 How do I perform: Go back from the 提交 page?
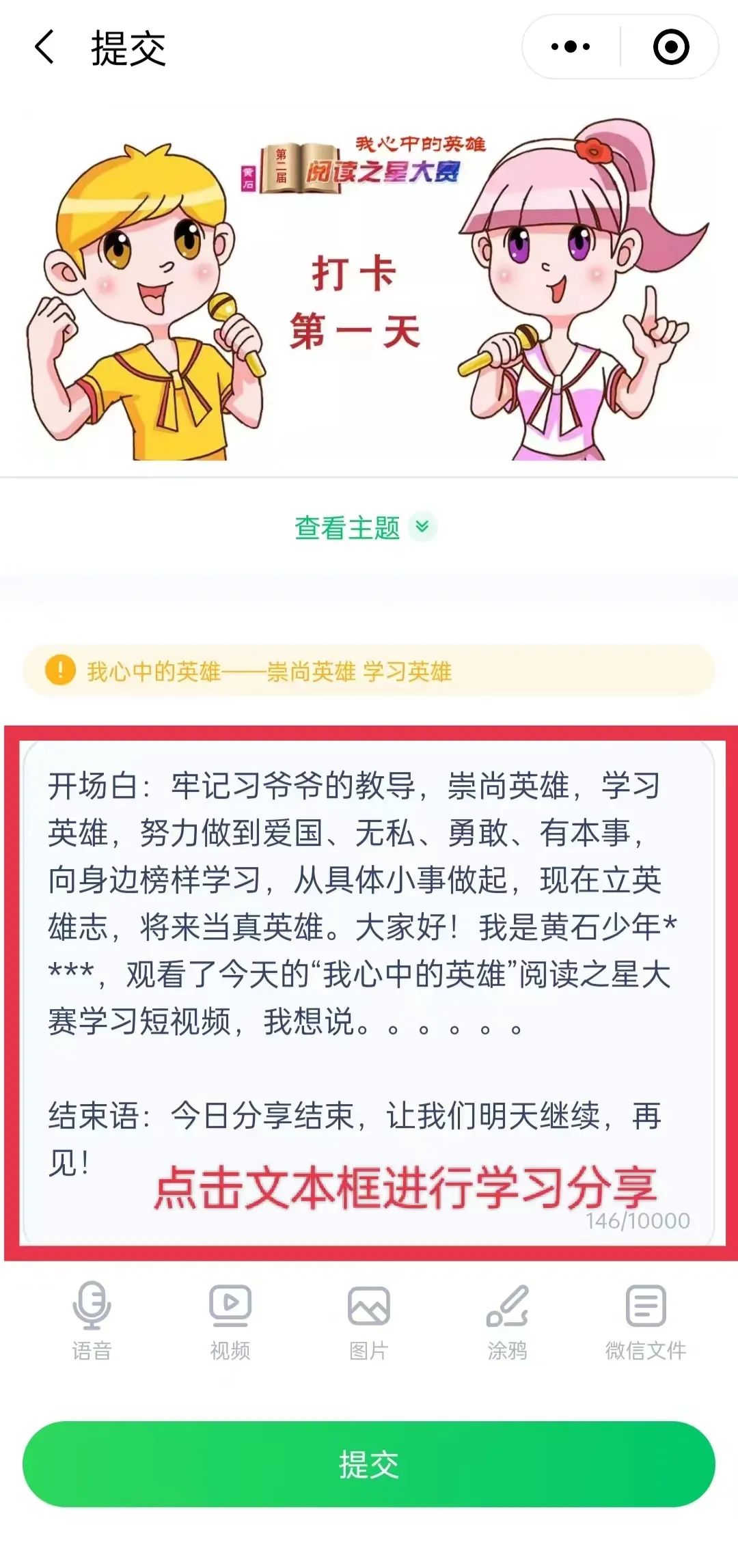(45, 47)
